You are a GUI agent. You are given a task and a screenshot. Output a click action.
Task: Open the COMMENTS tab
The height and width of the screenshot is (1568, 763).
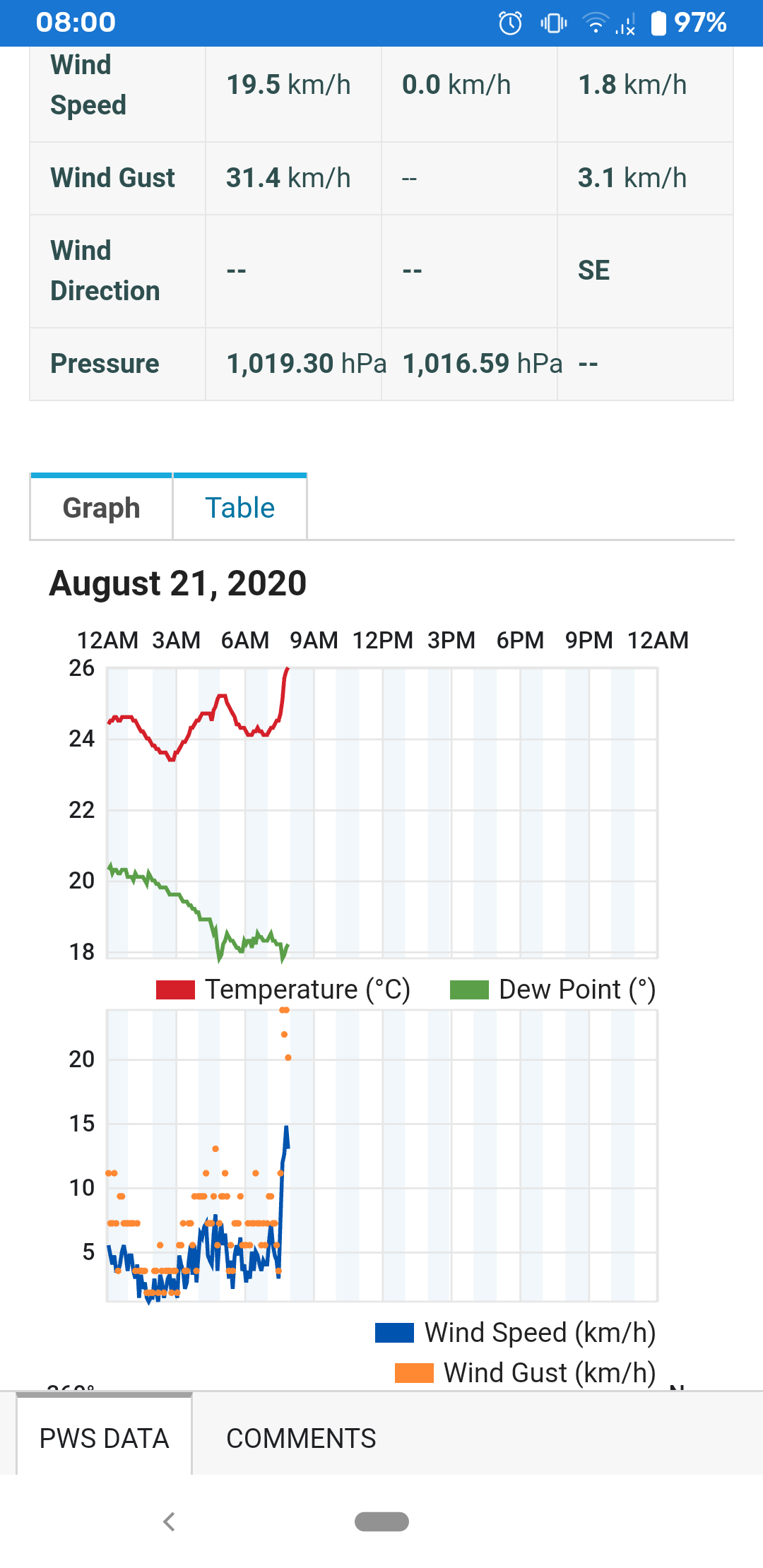pyautogui.click(x=301, y=1438)
